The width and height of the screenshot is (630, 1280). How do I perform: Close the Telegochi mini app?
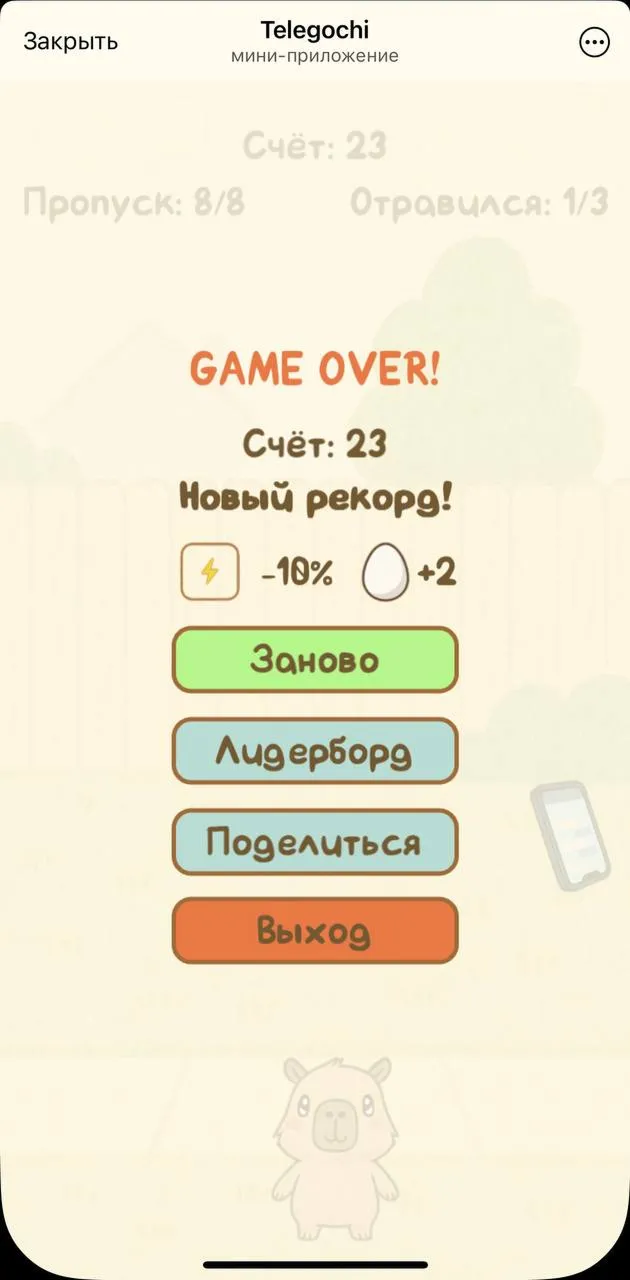71,41
